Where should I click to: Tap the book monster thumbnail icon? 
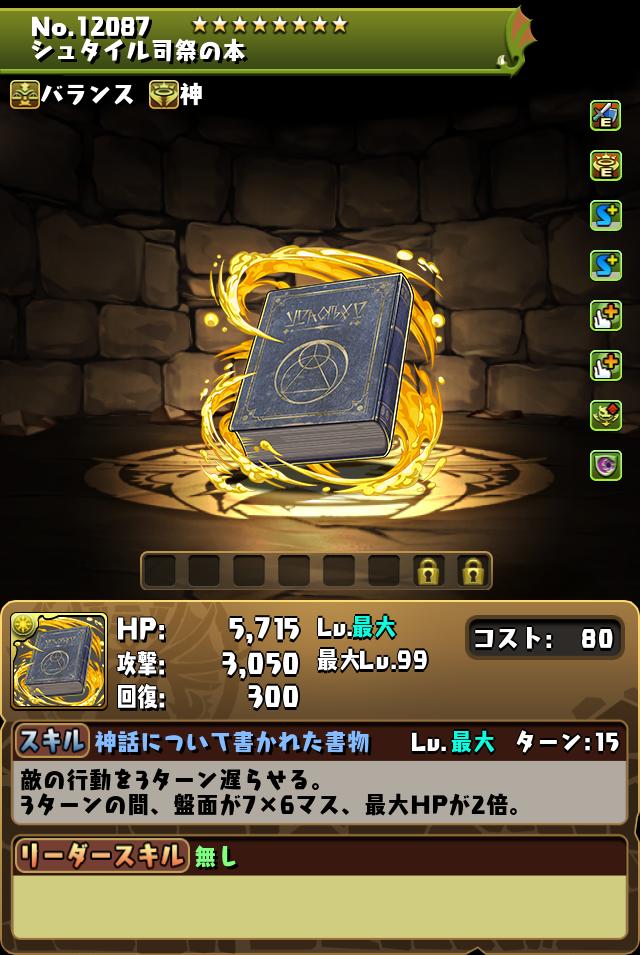[x=59, y=660]
